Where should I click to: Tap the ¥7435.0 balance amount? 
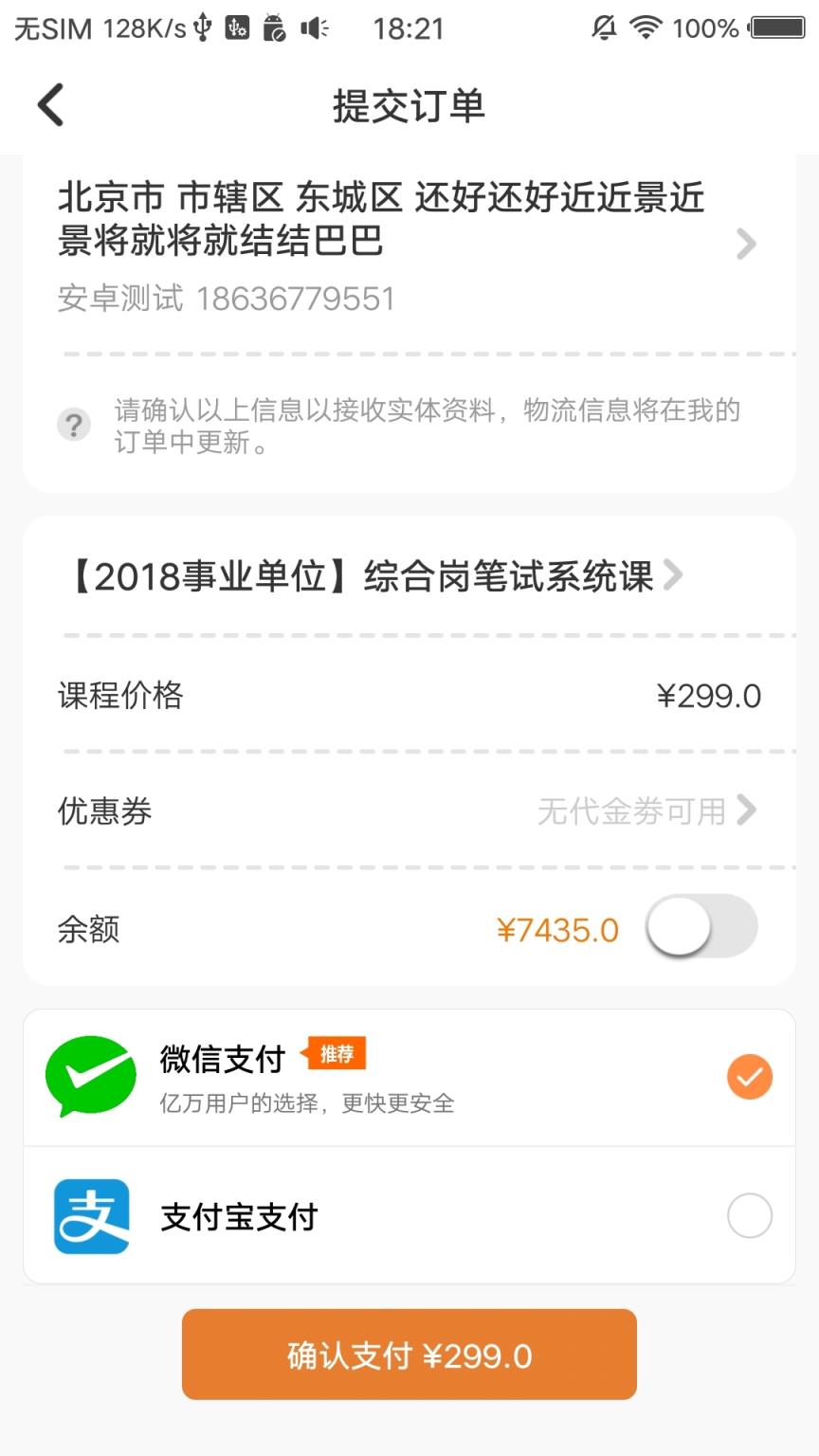(559, 929)
